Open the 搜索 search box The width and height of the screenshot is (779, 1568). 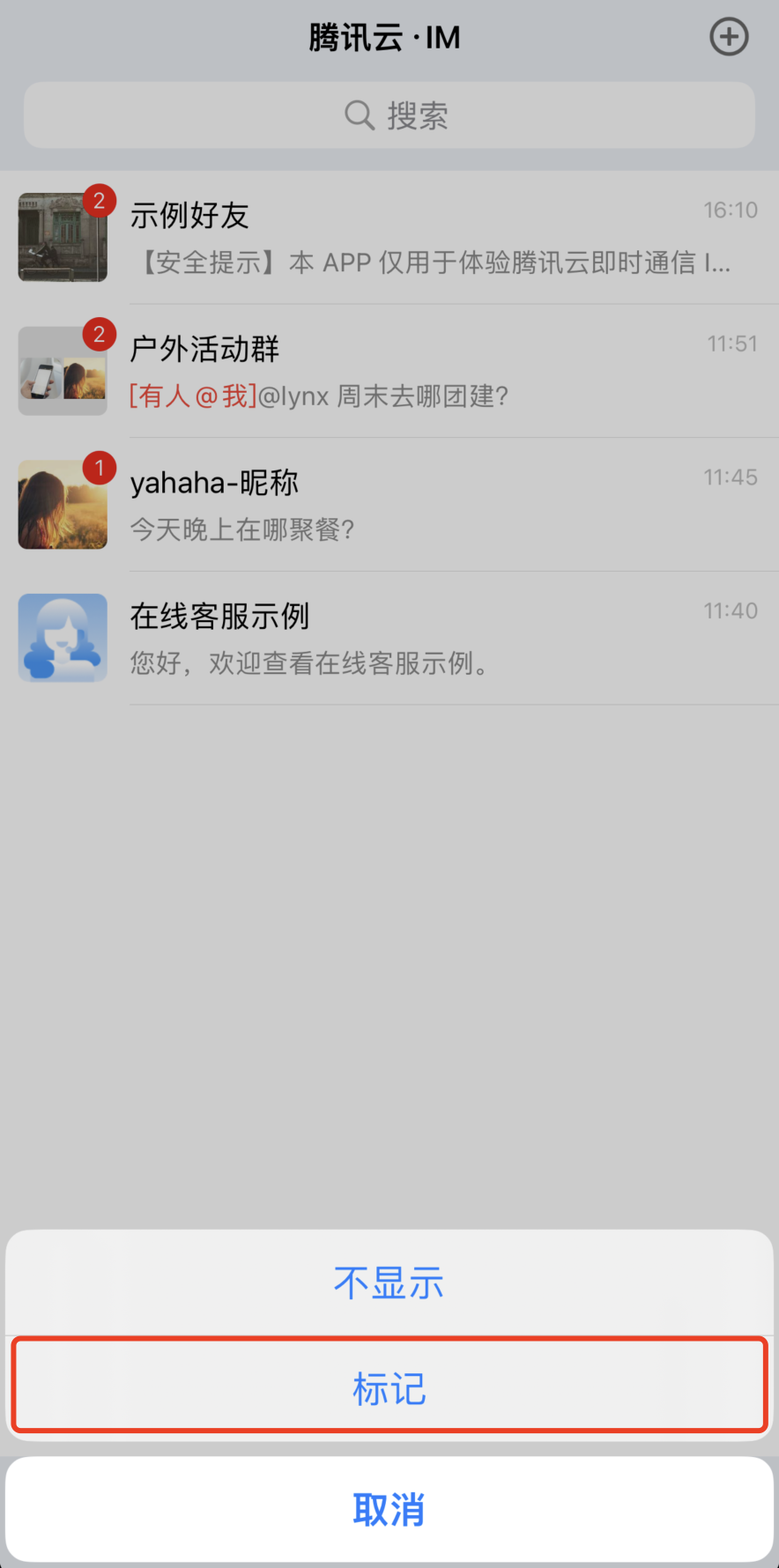389,115
